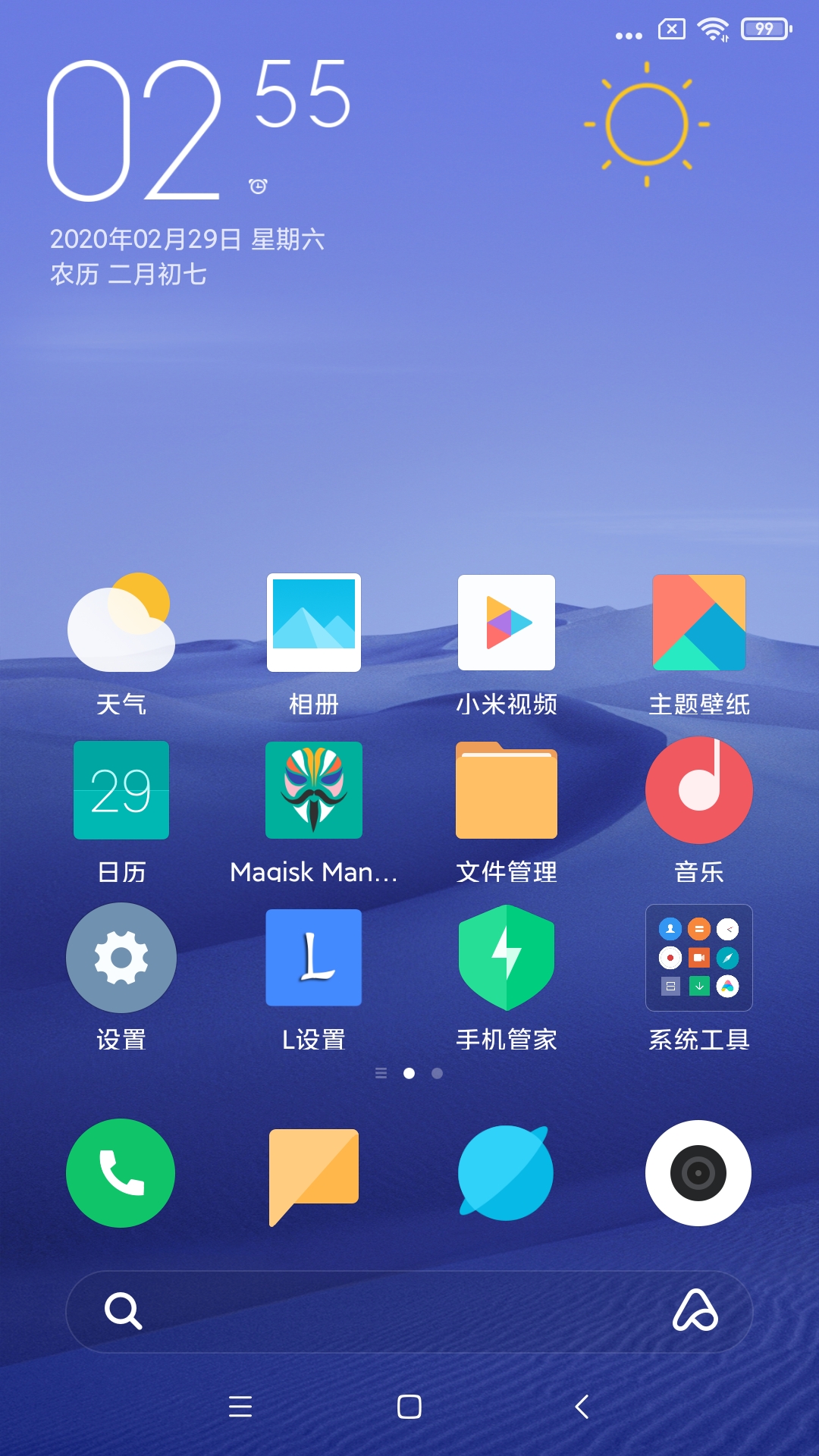Open the 音乐 music app
The height and width of the screenshot is (1456, 819).
pyautogui.click(x=699, y=790)
